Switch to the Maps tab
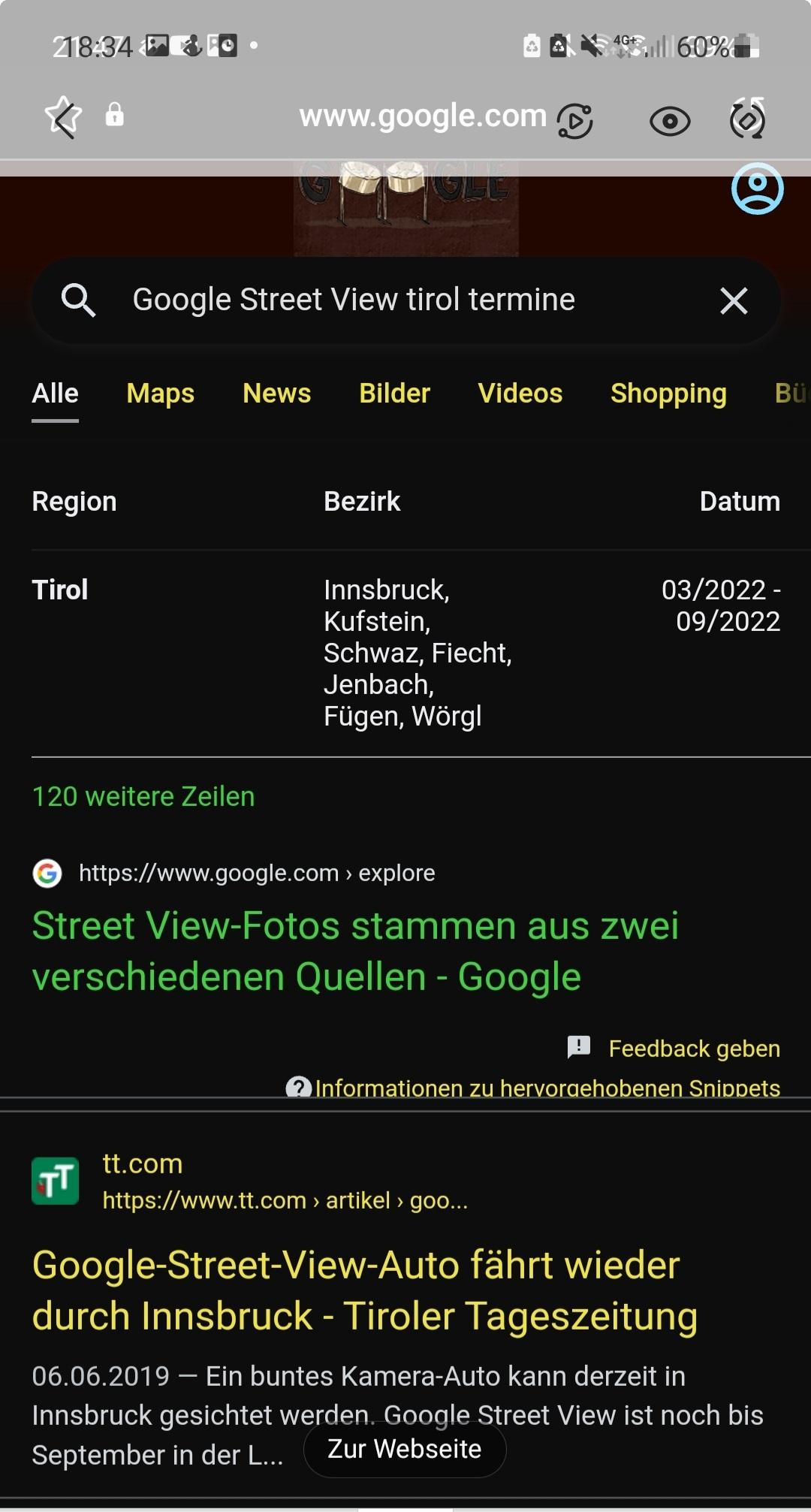 [160, 394]
